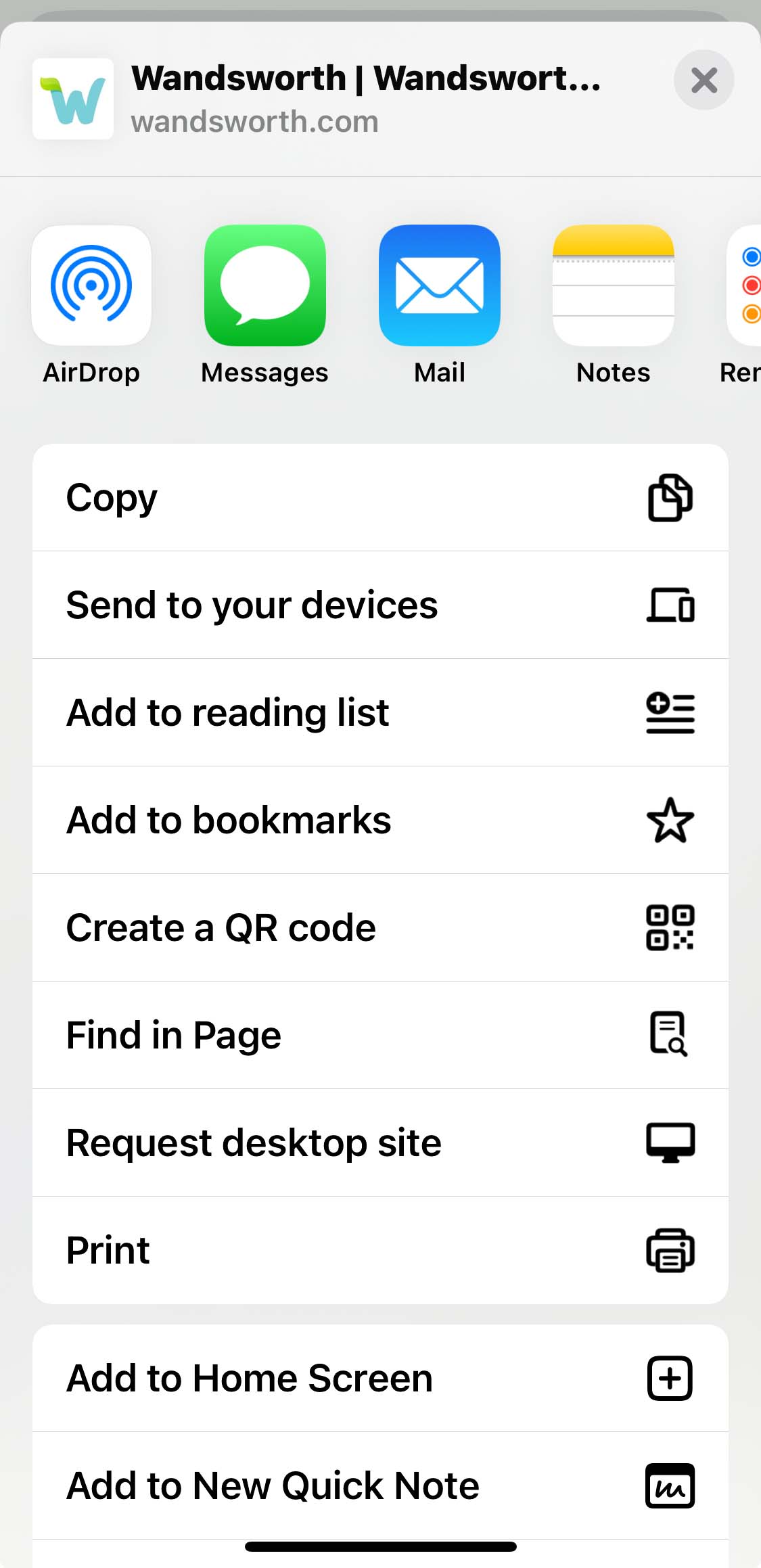Add this page to reading list
The width and height of the screenshot is (761, 1568).
pos(380,712)
